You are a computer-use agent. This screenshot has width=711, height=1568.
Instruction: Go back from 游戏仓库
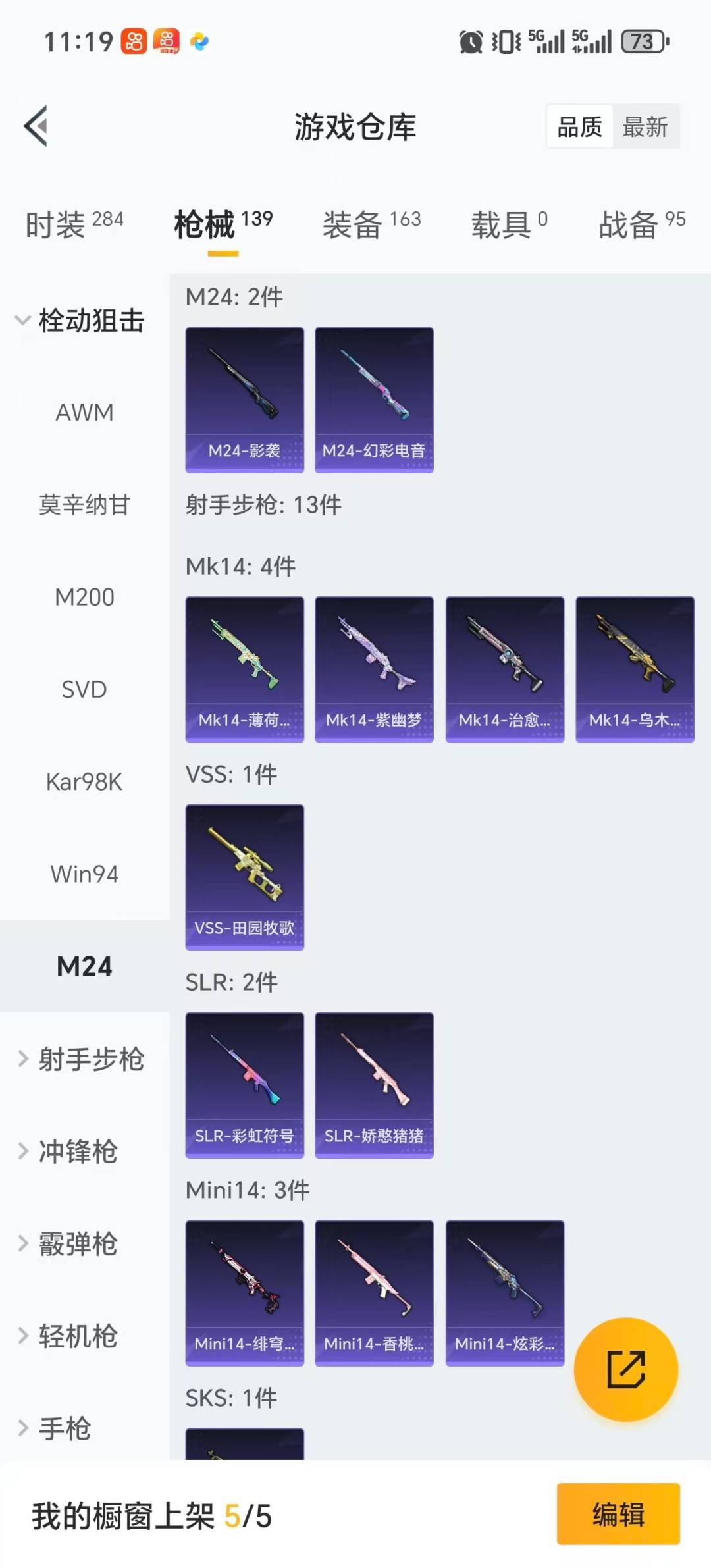coord(36,126)
